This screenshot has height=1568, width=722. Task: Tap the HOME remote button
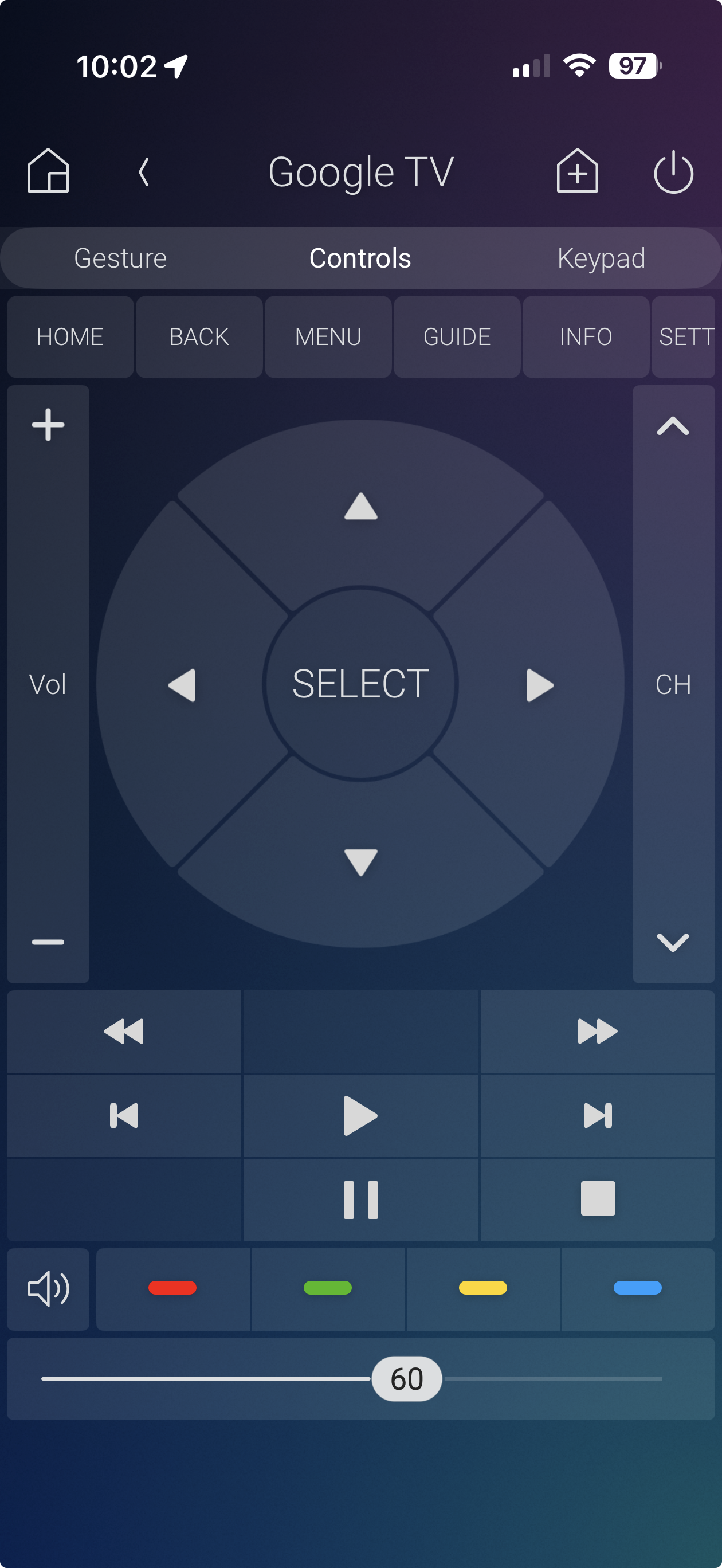(x=70, y=336)
